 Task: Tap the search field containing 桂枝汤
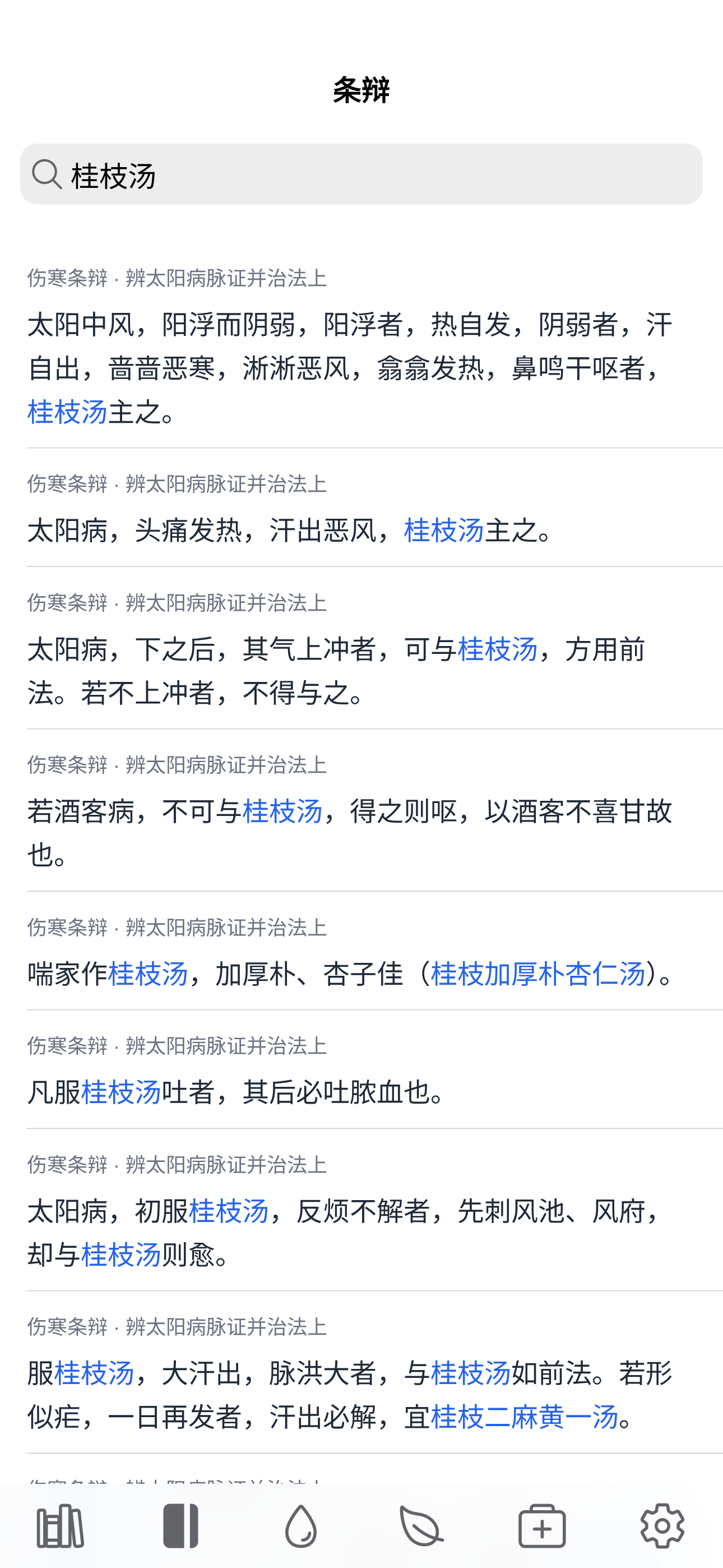[361, 175]
